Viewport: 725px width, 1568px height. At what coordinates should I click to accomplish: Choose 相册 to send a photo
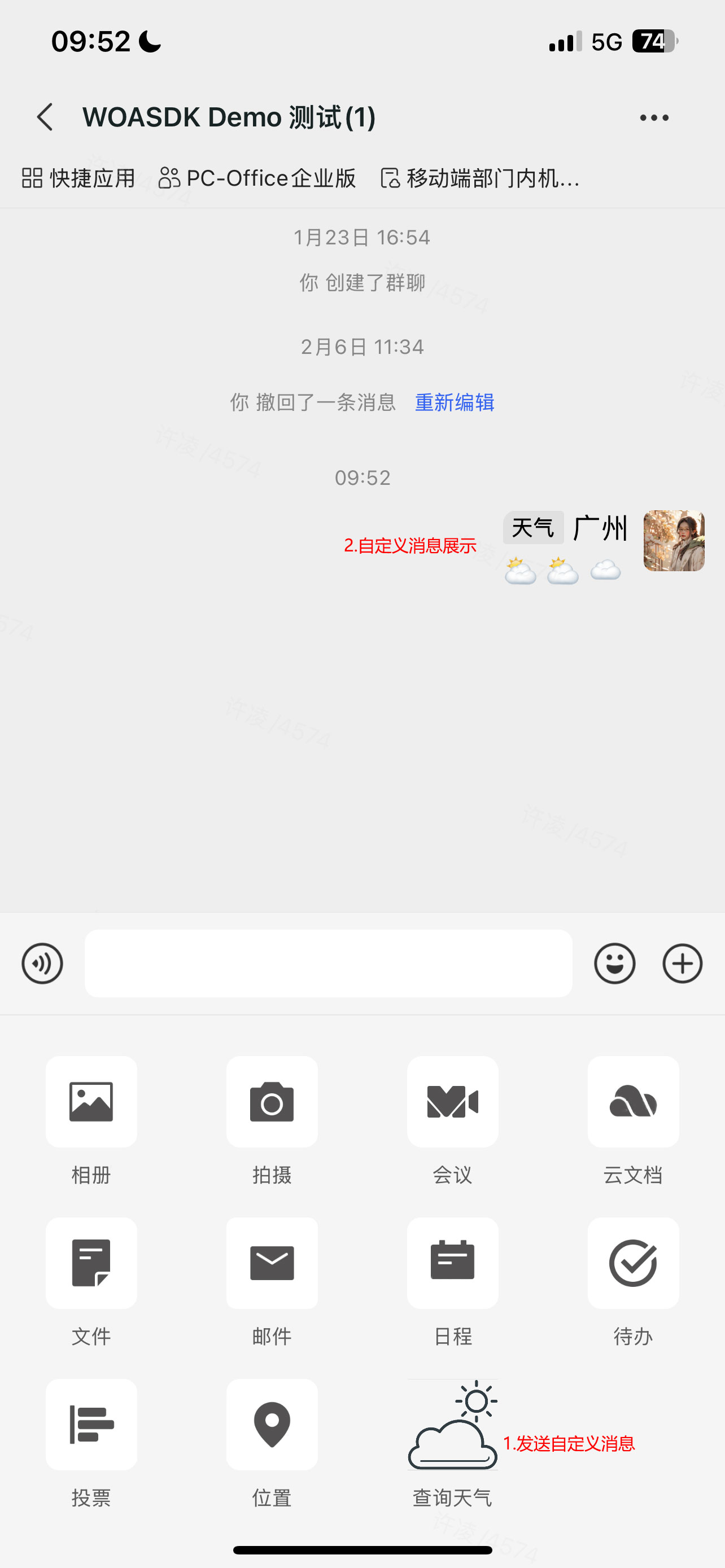pyautogui.click(x=91, y=1102)
